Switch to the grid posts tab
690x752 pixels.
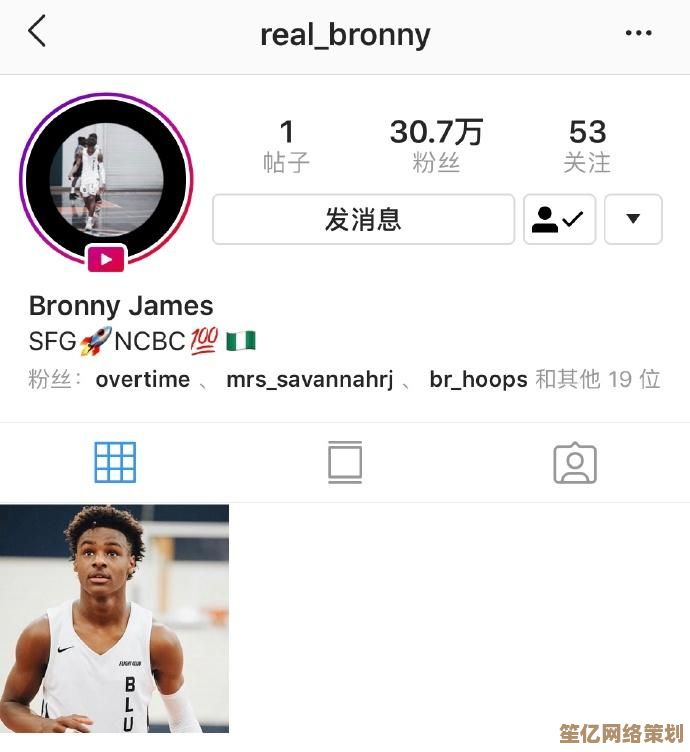115,463
